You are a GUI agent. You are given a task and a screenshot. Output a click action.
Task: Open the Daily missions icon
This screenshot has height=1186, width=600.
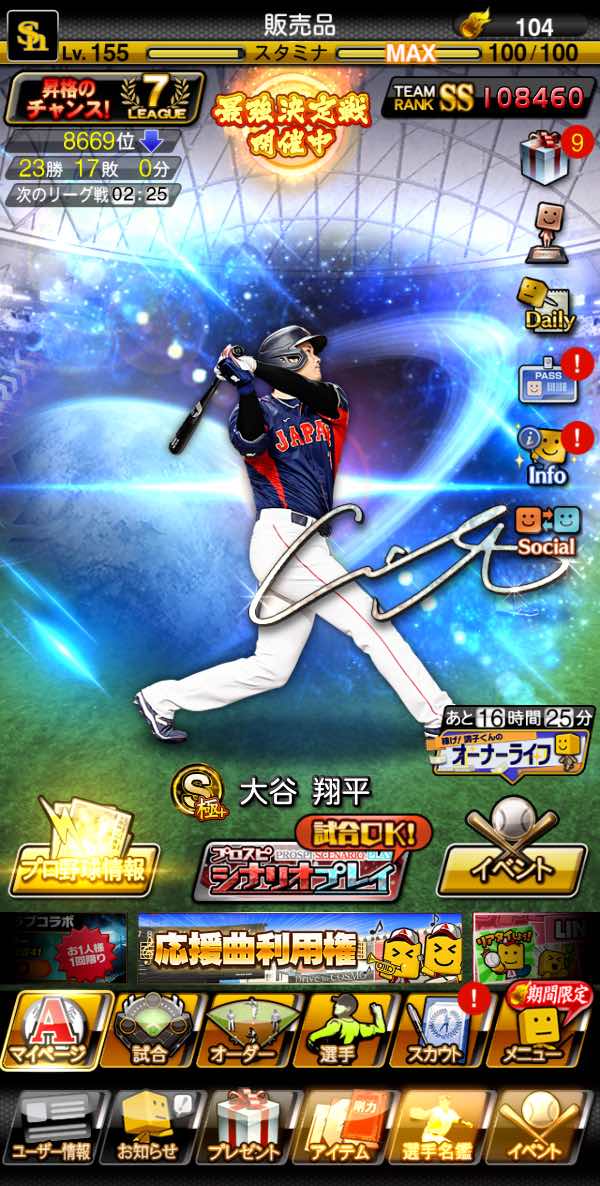pos(546,304)
